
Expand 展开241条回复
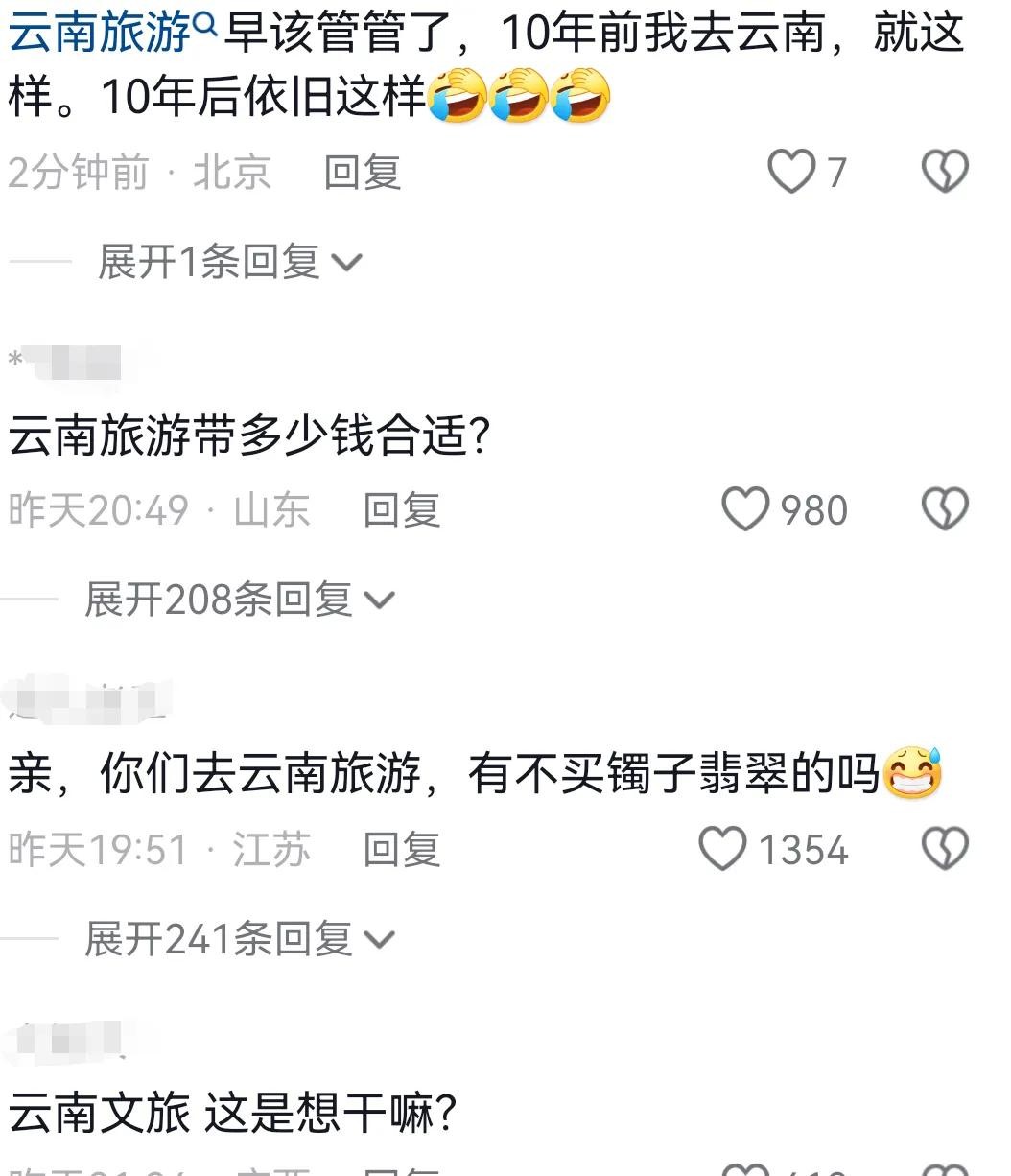239,939
